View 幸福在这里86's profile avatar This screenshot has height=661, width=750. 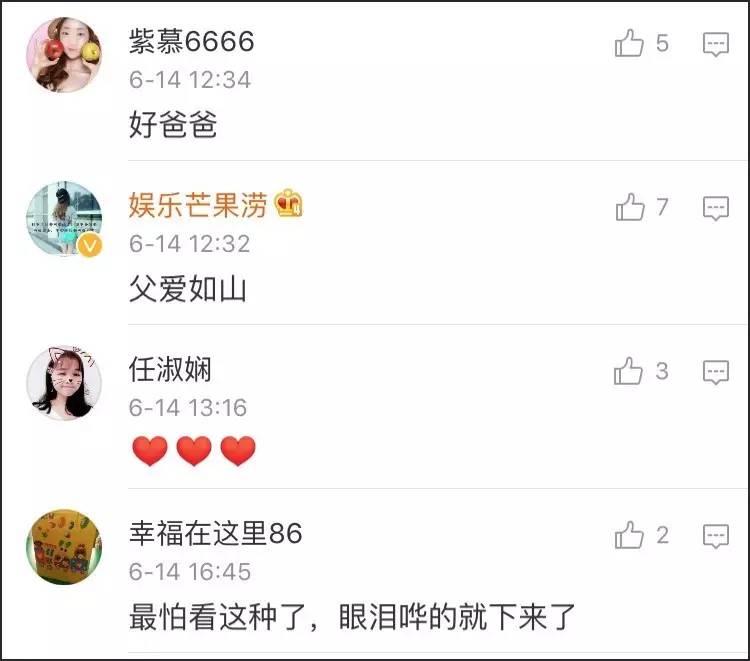[64, 547]
